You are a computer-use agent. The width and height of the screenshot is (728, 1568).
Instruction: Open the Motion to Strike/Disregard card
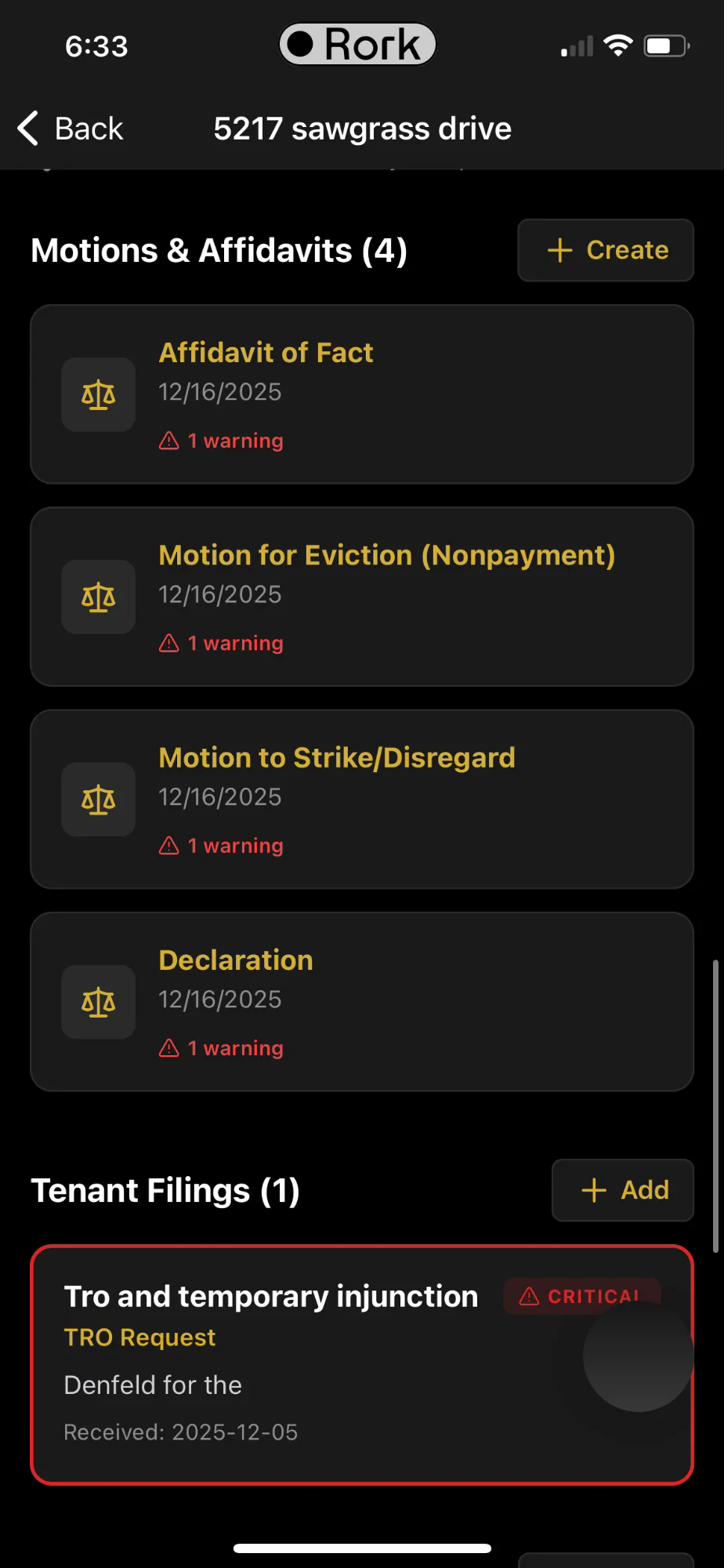[x=362, y=799]
